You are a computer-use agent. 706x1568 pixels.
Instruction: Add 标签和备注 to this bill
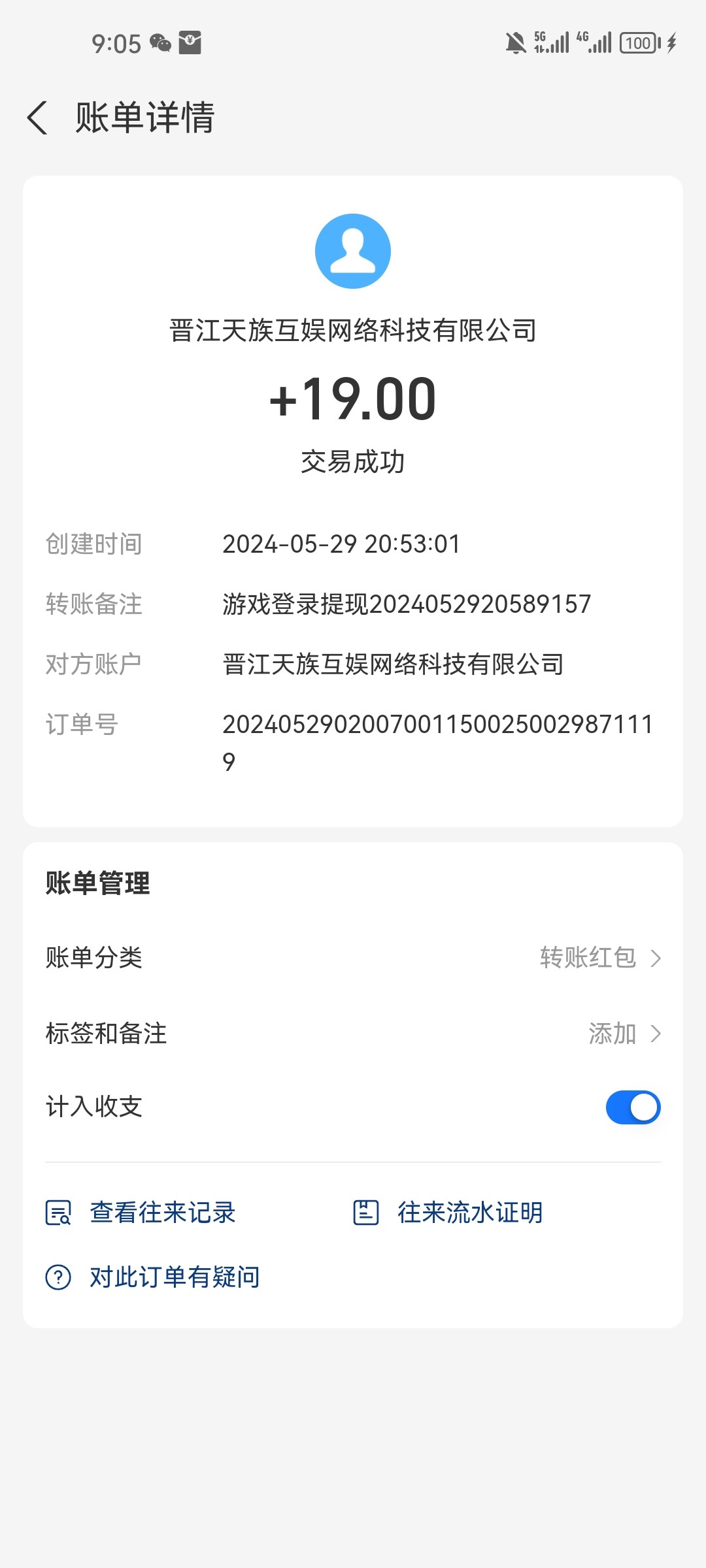tap(353, 1034)
